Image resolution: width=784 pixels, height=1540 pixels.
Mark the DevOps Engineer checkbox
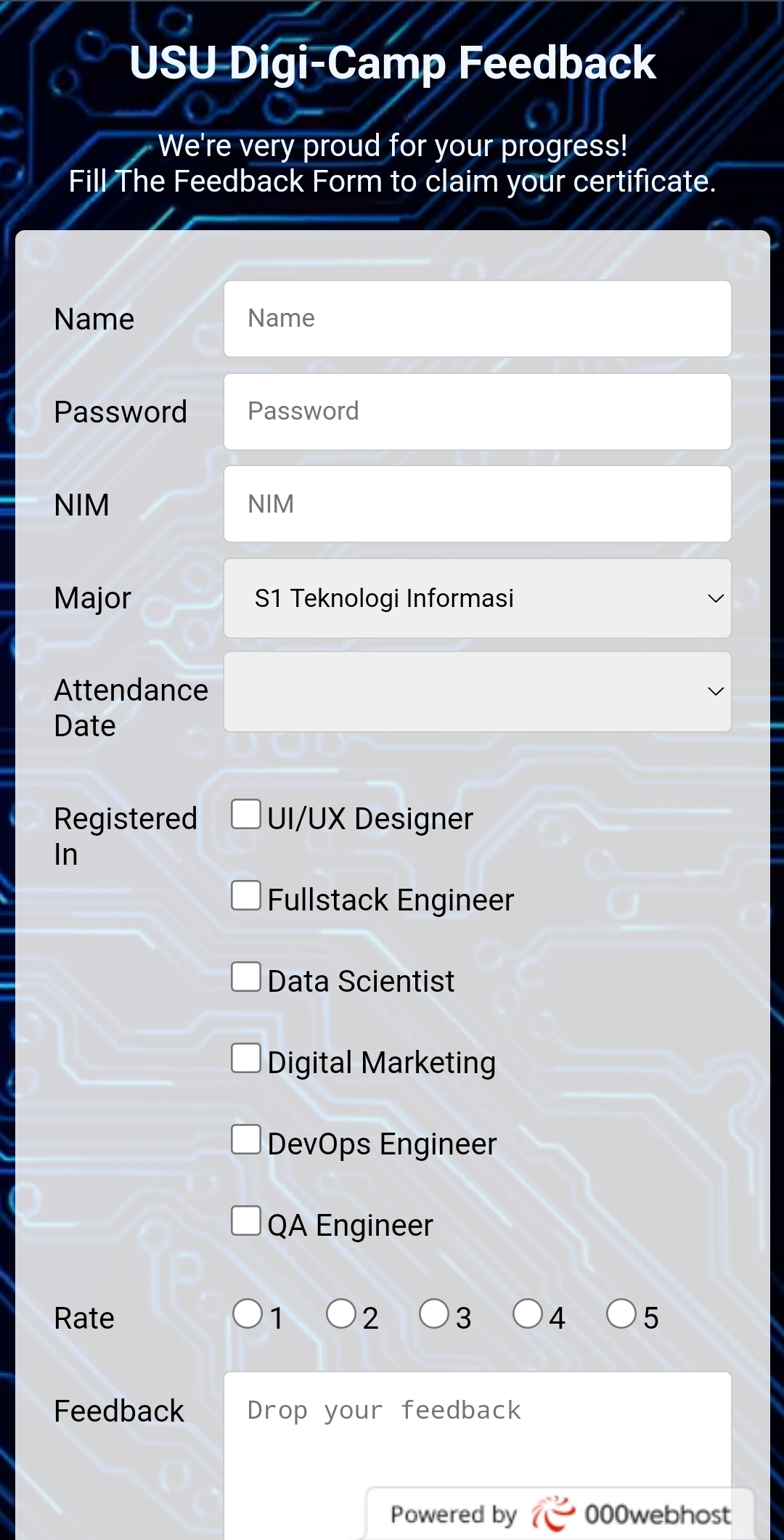click(246, 1139)
